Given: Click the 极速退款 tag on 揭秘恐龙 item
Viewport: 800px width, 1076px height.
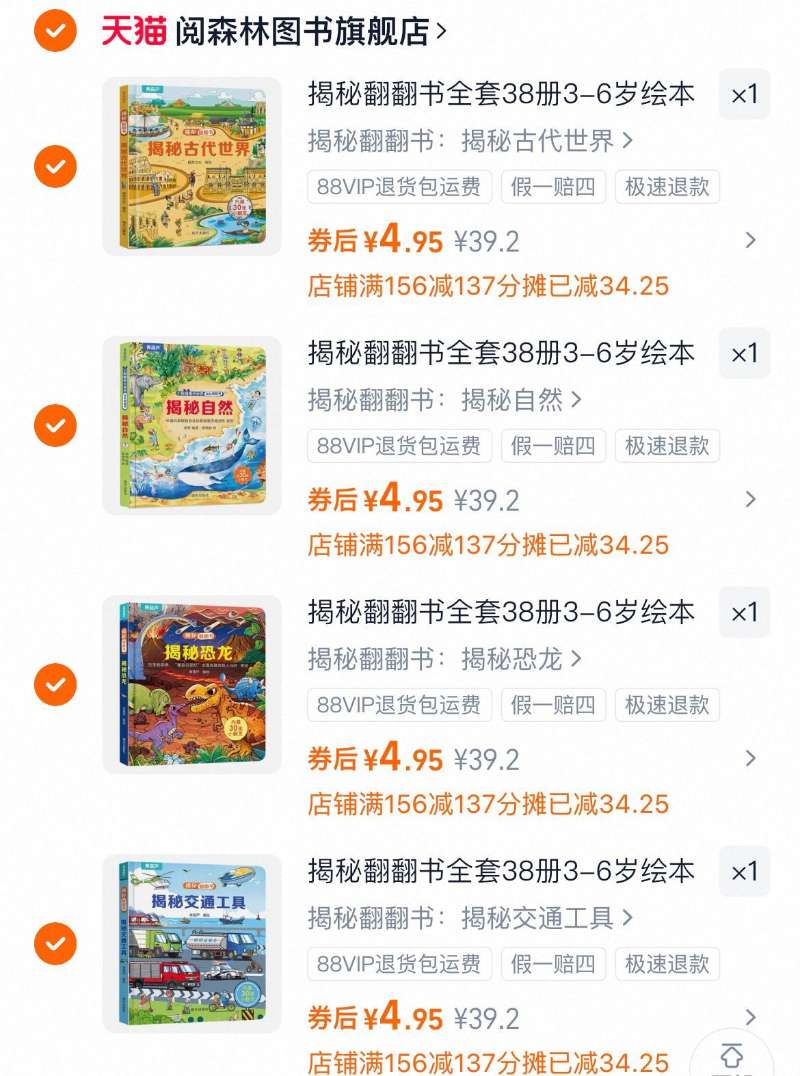Looking at the screenshot, I should click(x=667, y=705).
